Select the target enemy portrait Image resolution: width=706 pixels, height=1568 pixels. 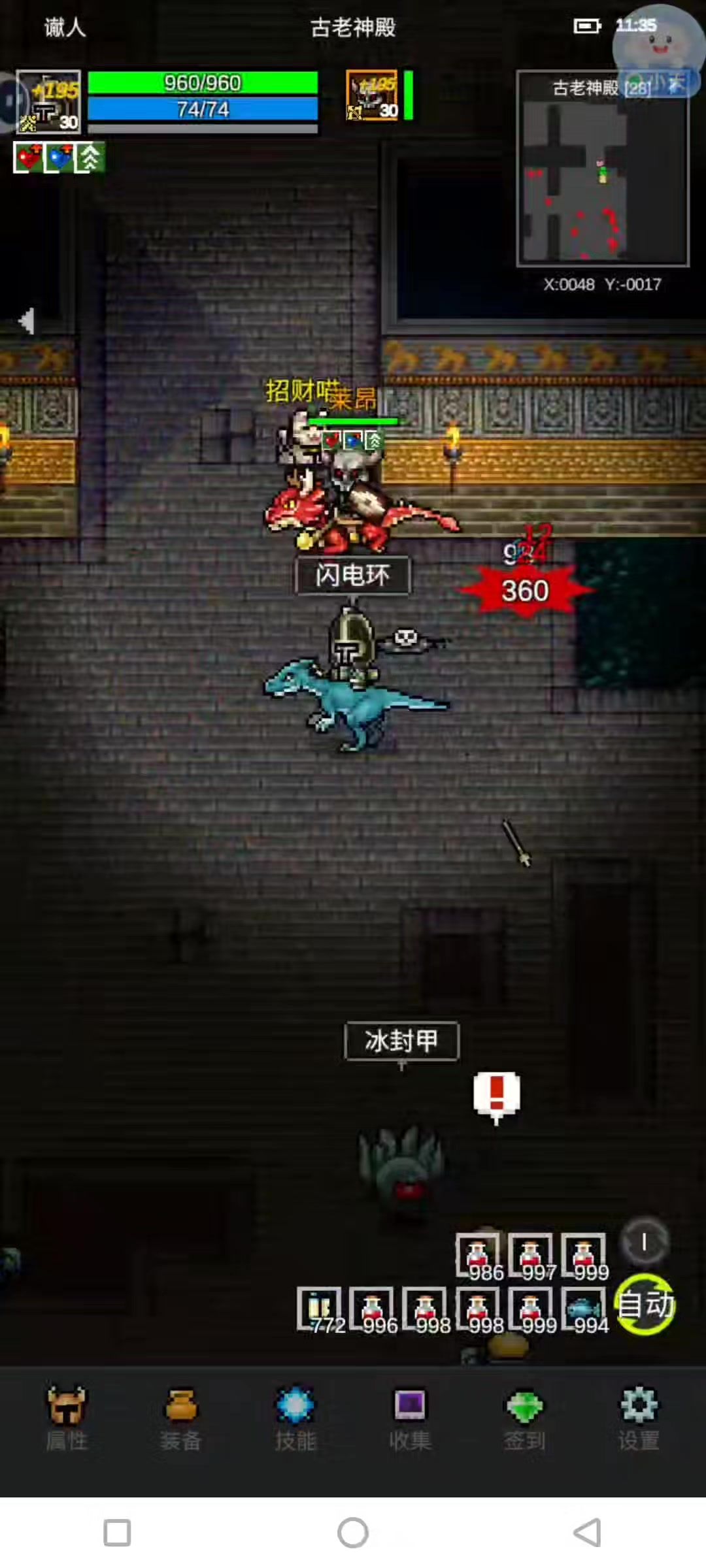(373, 95)
